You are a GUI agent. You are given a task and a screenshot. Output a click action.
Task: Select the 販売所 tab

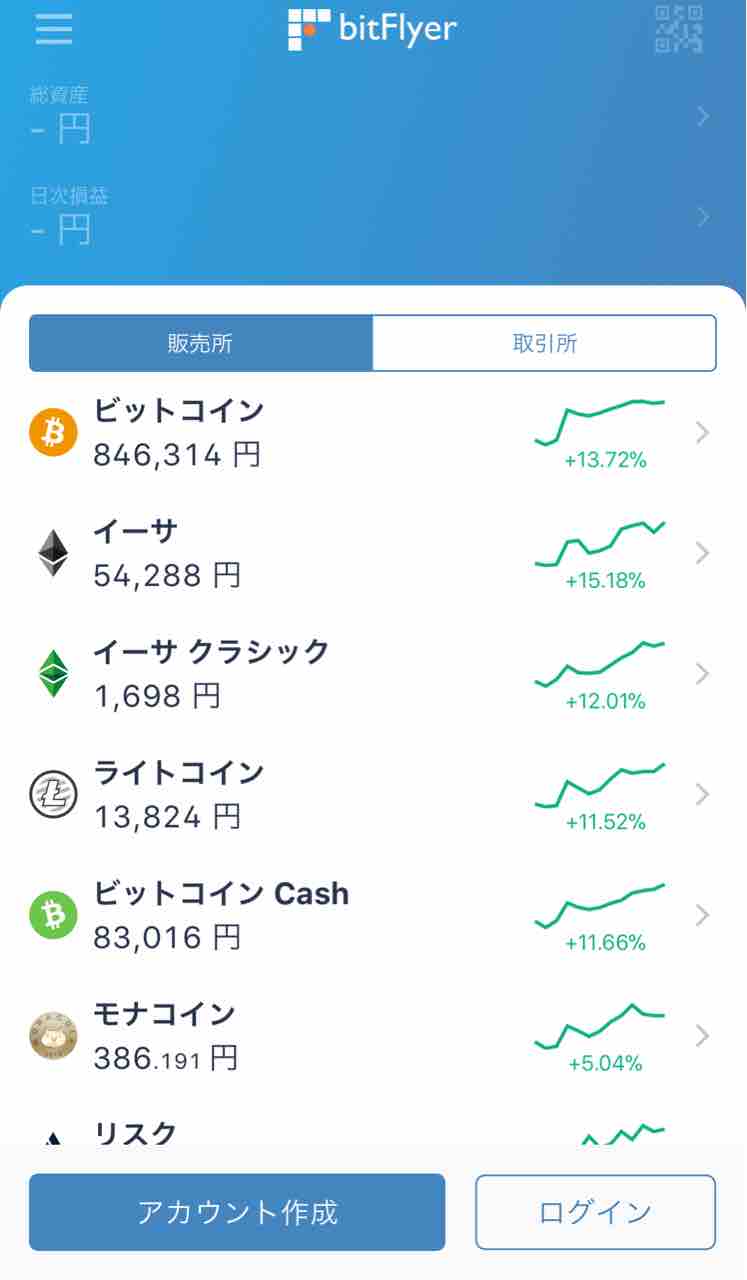point(201,343)
